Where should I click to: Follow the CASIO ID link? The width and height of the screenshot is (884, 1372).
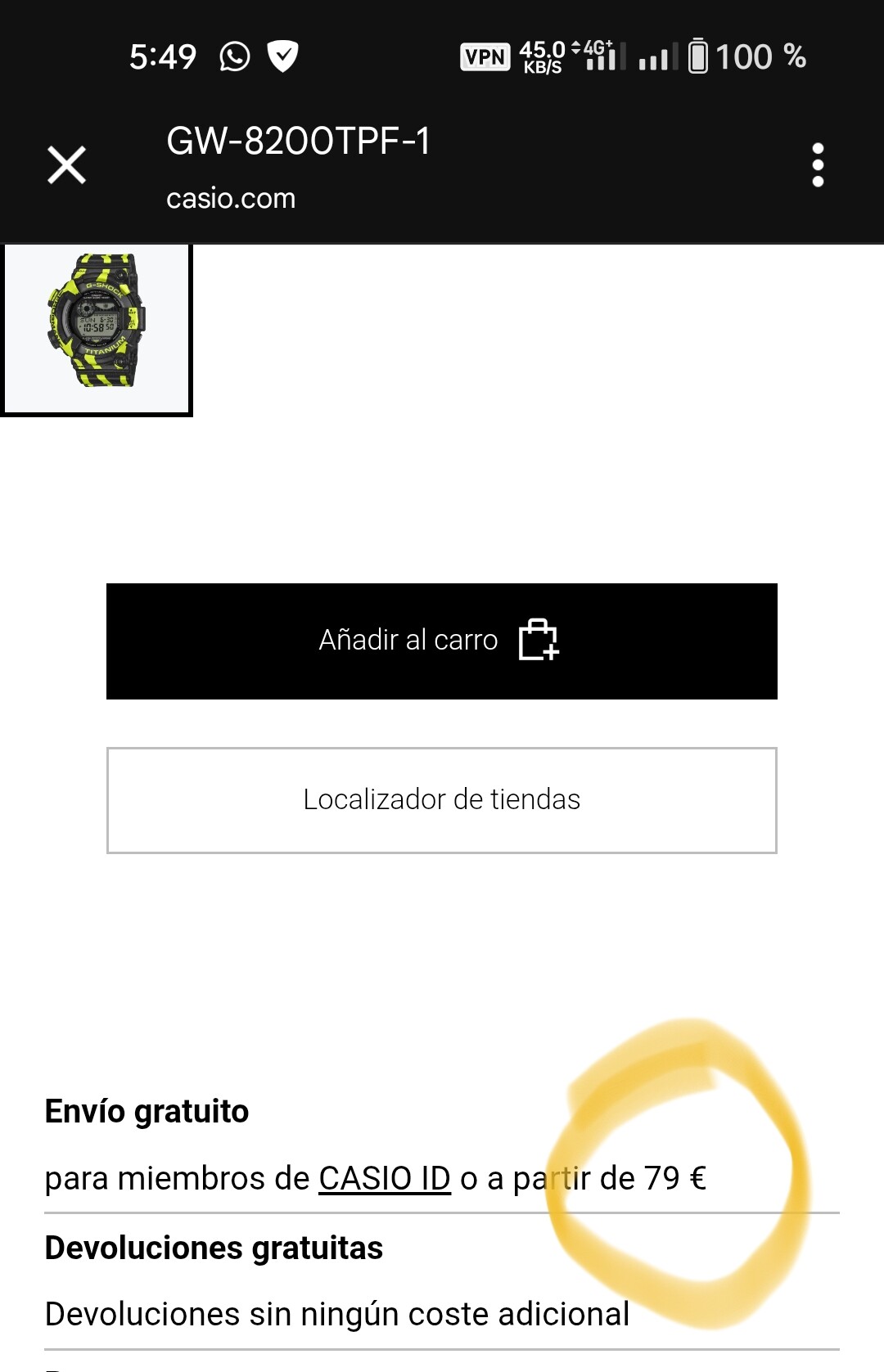tap(384, 1178)
